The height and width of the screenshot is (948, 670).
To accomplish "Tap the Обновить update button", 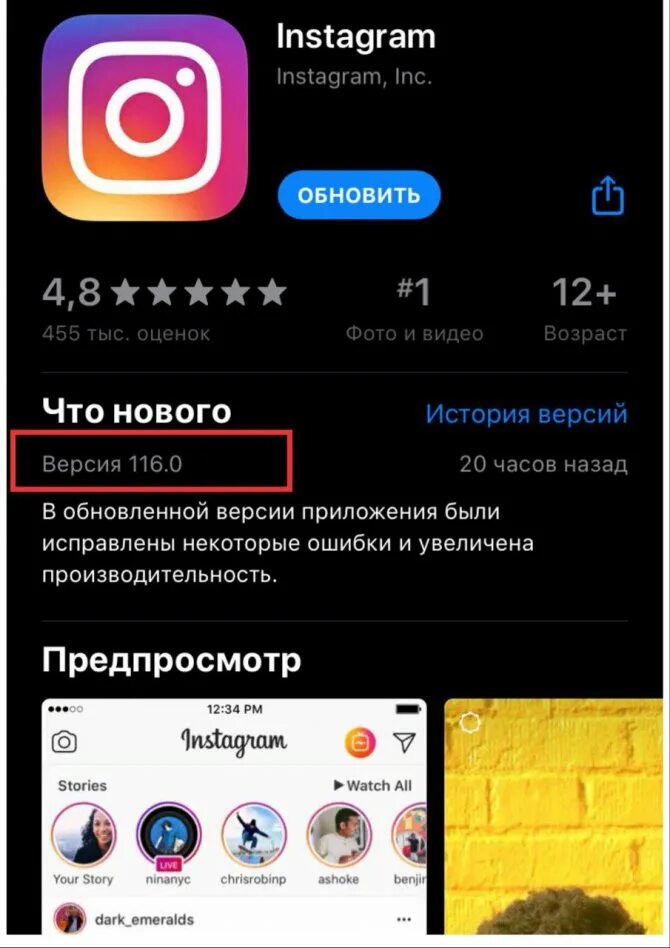I will (359, 194).
